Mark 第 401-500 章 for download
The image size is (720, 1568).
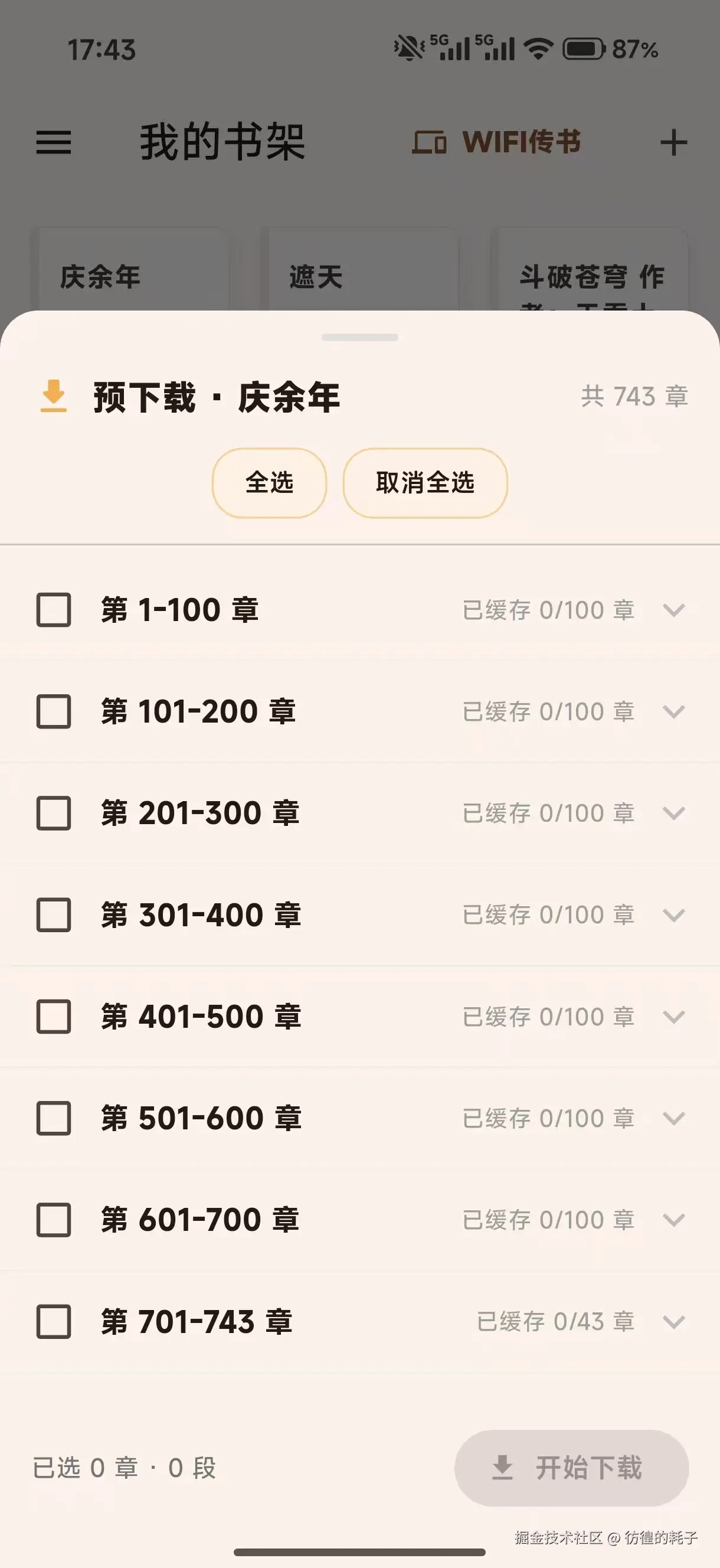pos(54,1017)
